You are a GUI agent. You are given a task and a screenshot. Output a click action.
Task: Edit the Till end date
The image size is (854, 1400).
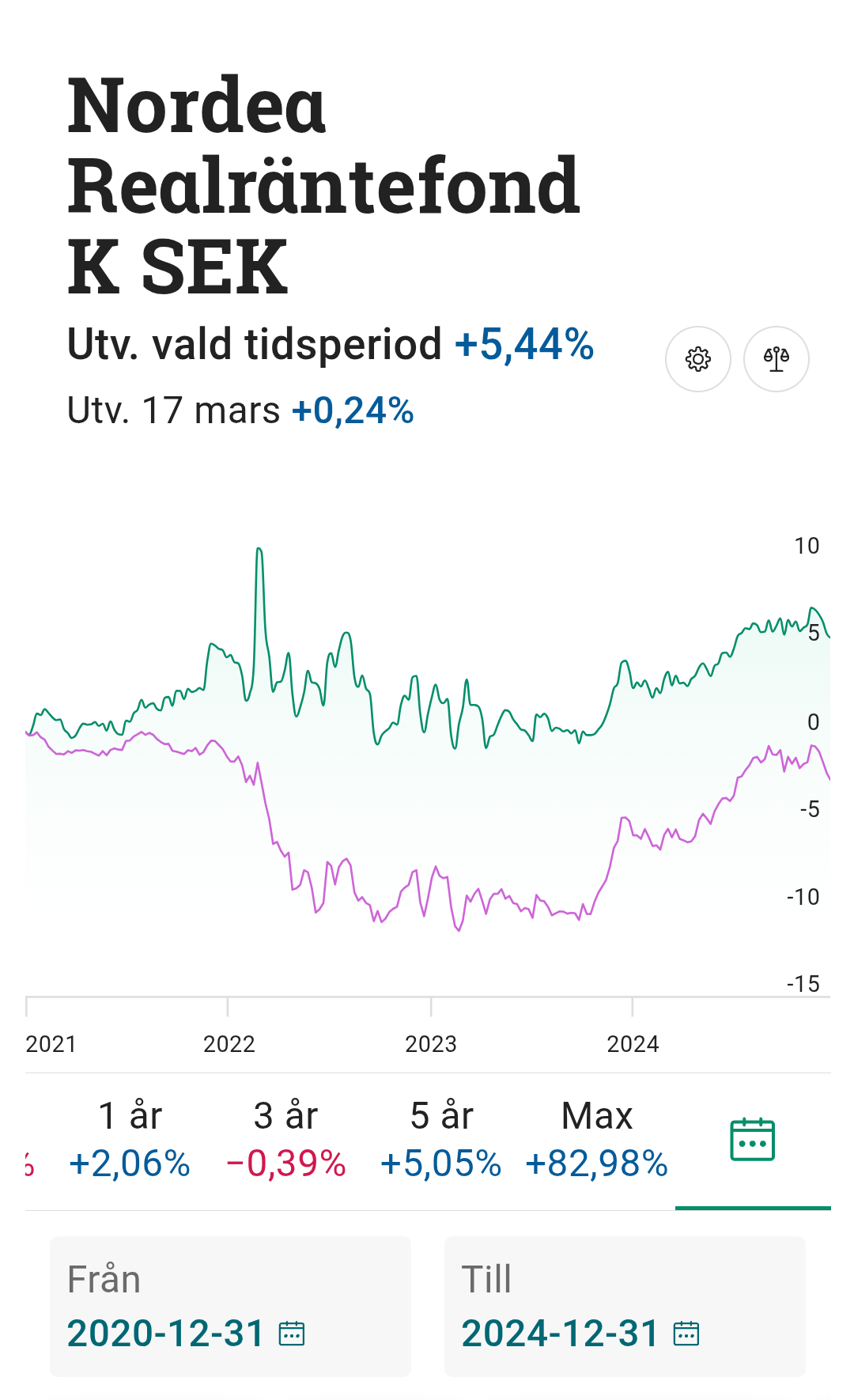point(624,1307)
